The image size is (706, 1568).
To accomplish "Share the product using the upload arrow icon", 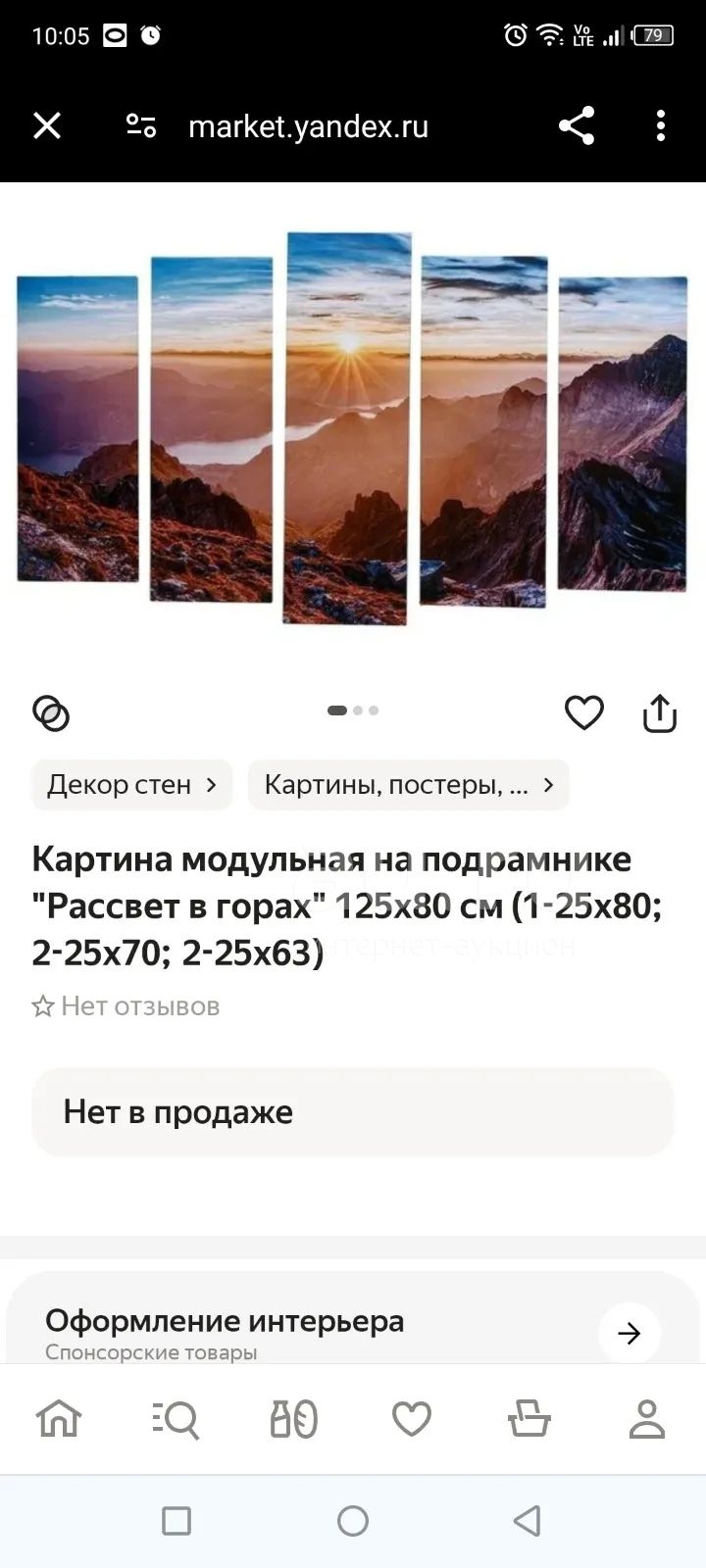I will pos(660,712).
